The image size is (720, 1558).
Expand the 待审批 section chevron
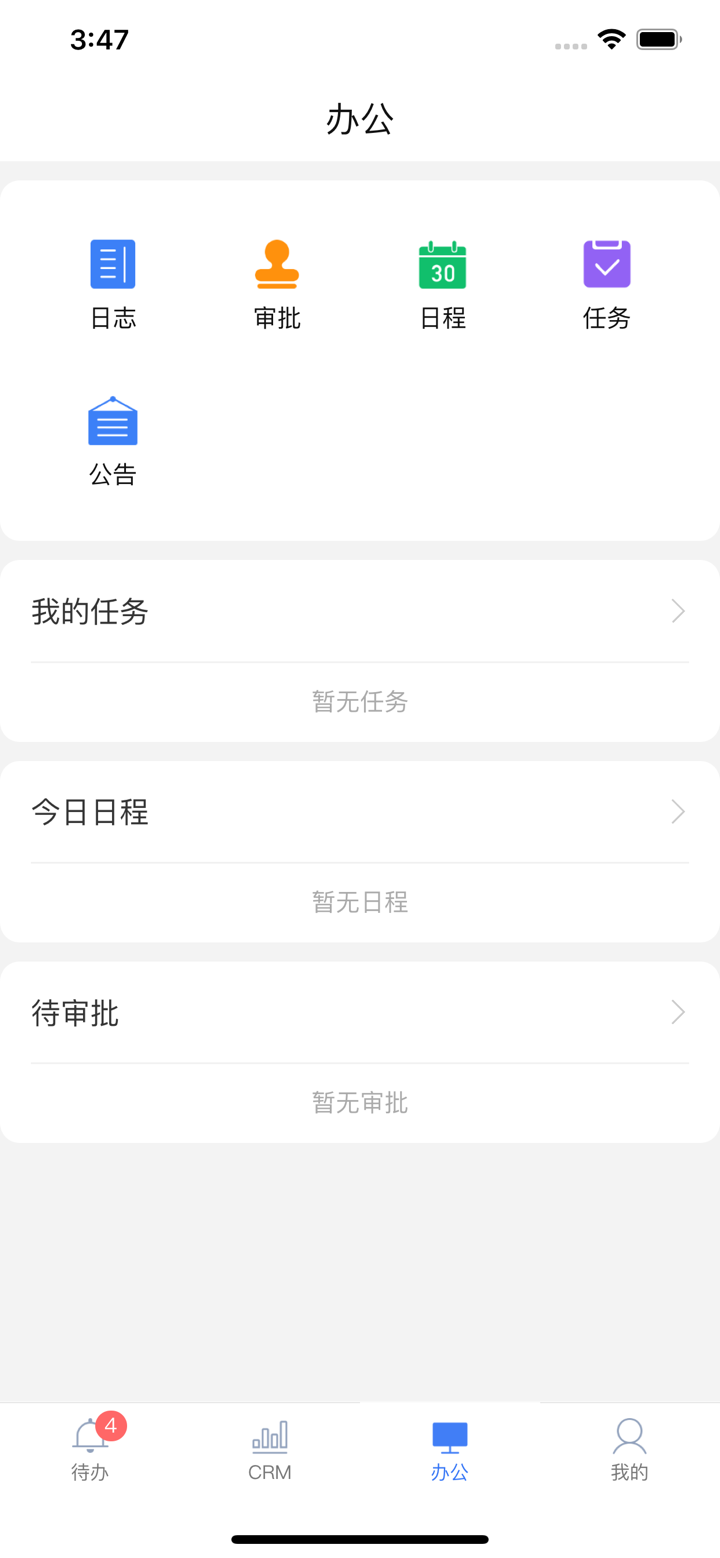(677, 1013)
